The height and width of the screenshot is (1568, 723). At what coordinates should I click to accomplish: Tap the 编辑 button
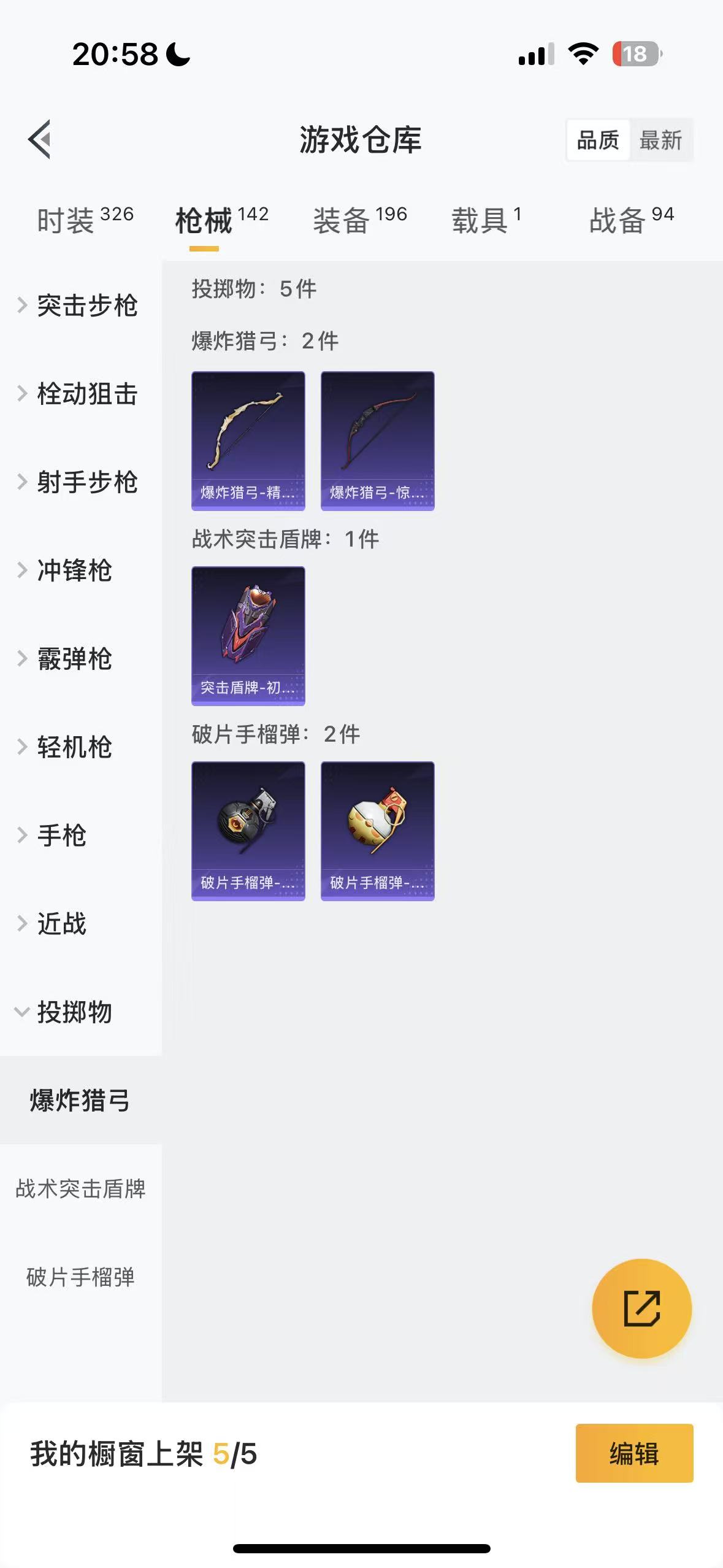tap(634, 1453)
